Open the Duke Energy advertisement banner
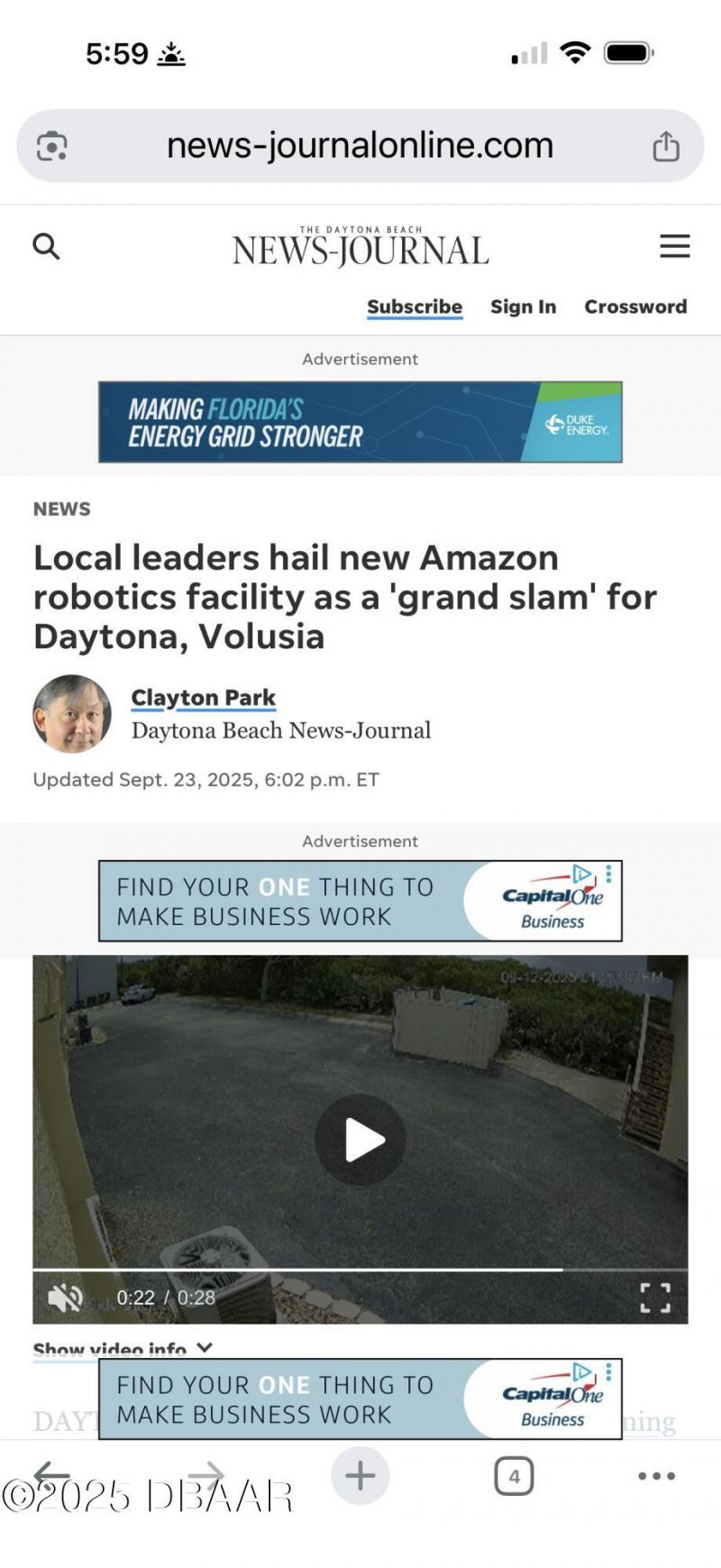This screenshot has width=721, height=1568. [360, 422]
